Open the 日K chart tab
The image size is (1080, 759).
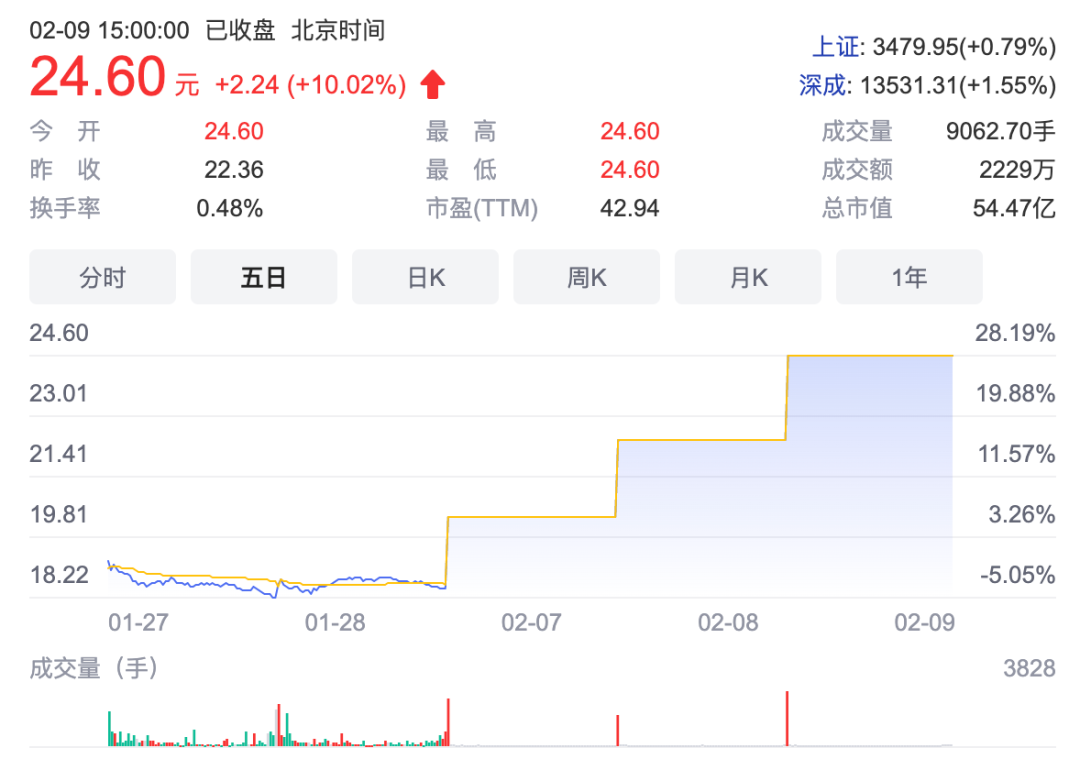425,277
